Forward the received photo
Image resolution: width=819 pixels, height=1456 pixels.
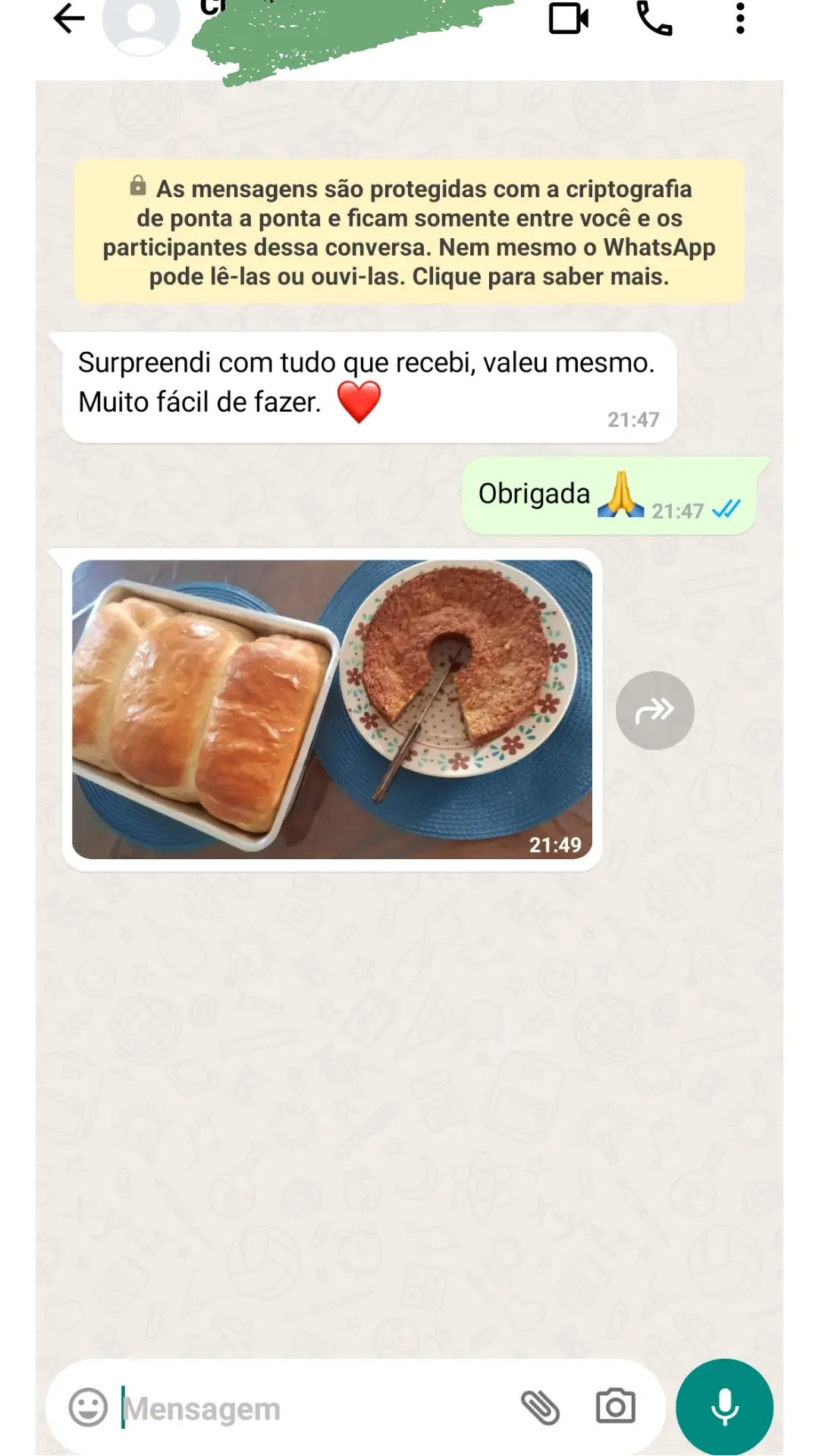654,711
